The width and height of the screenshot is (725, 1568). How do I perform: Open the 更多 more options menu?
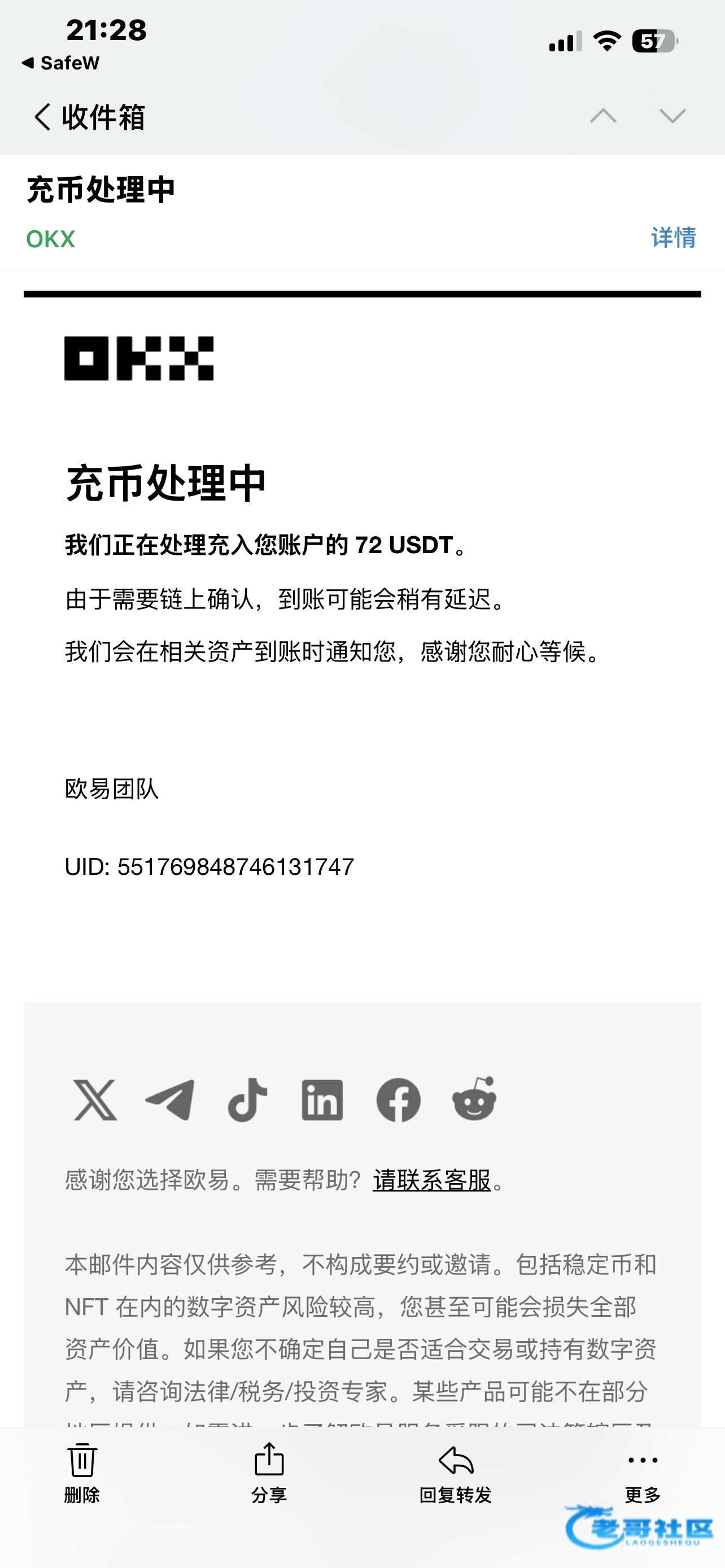642,1471
